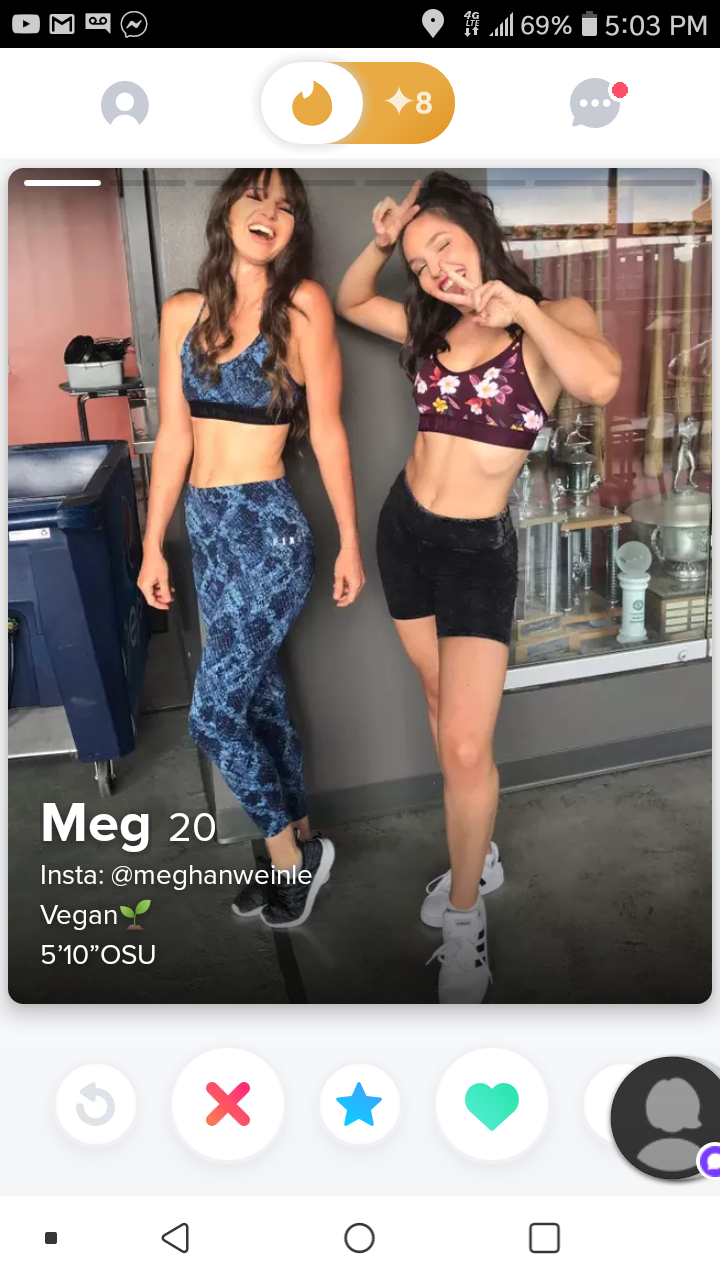
Task: Go back using the system back button
Action: [x=176, y=1238]
